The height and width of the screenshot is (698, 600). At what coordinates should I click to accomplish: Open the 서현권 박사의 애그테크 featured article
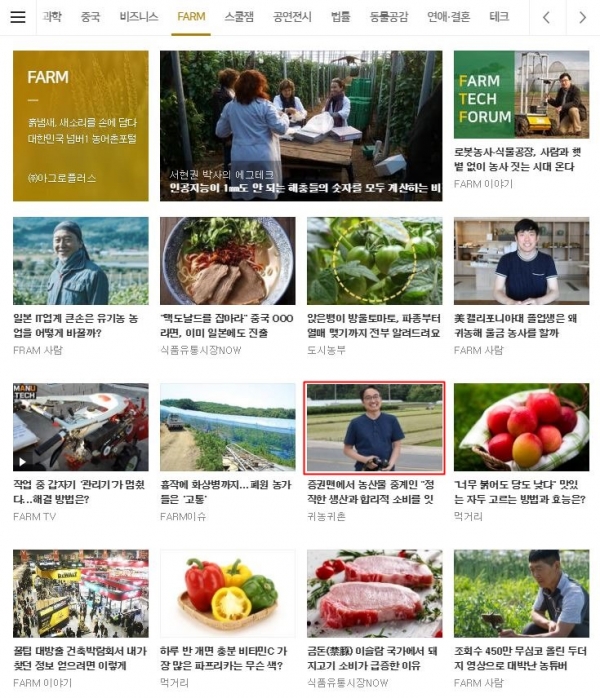click(301, 125)
